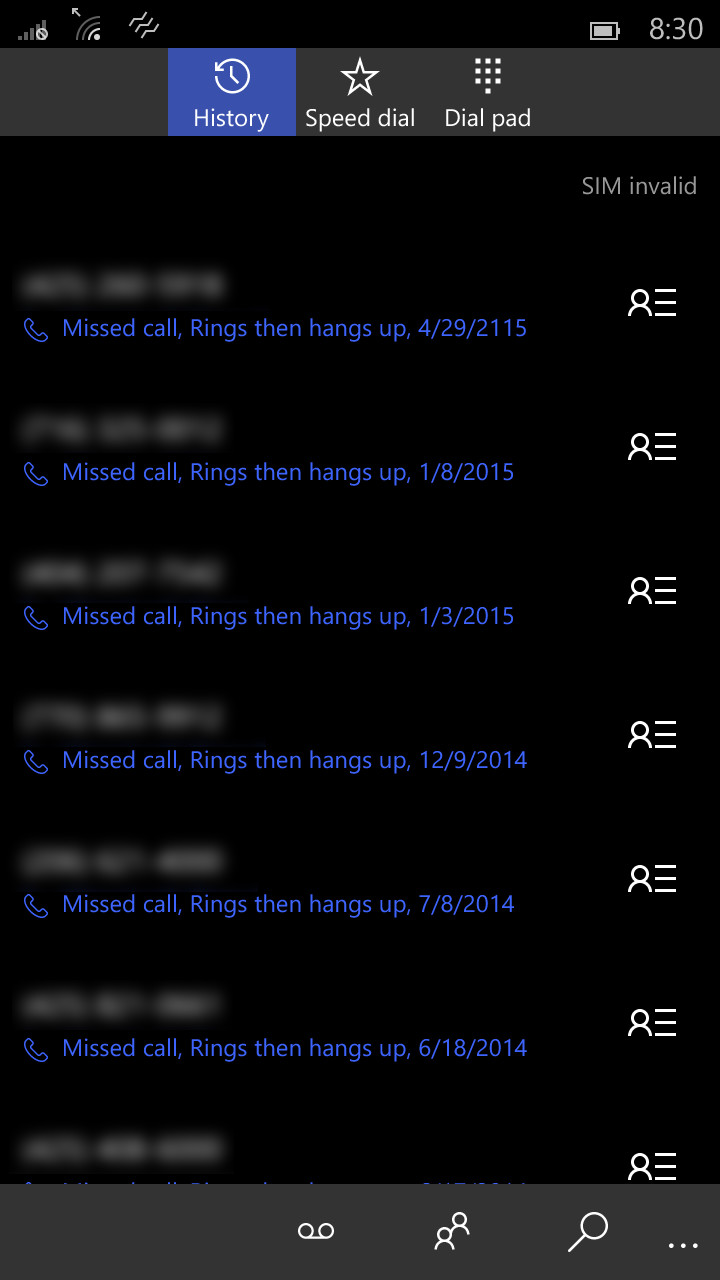View contact details for the 12/9/2014 call

pos(652,735)
